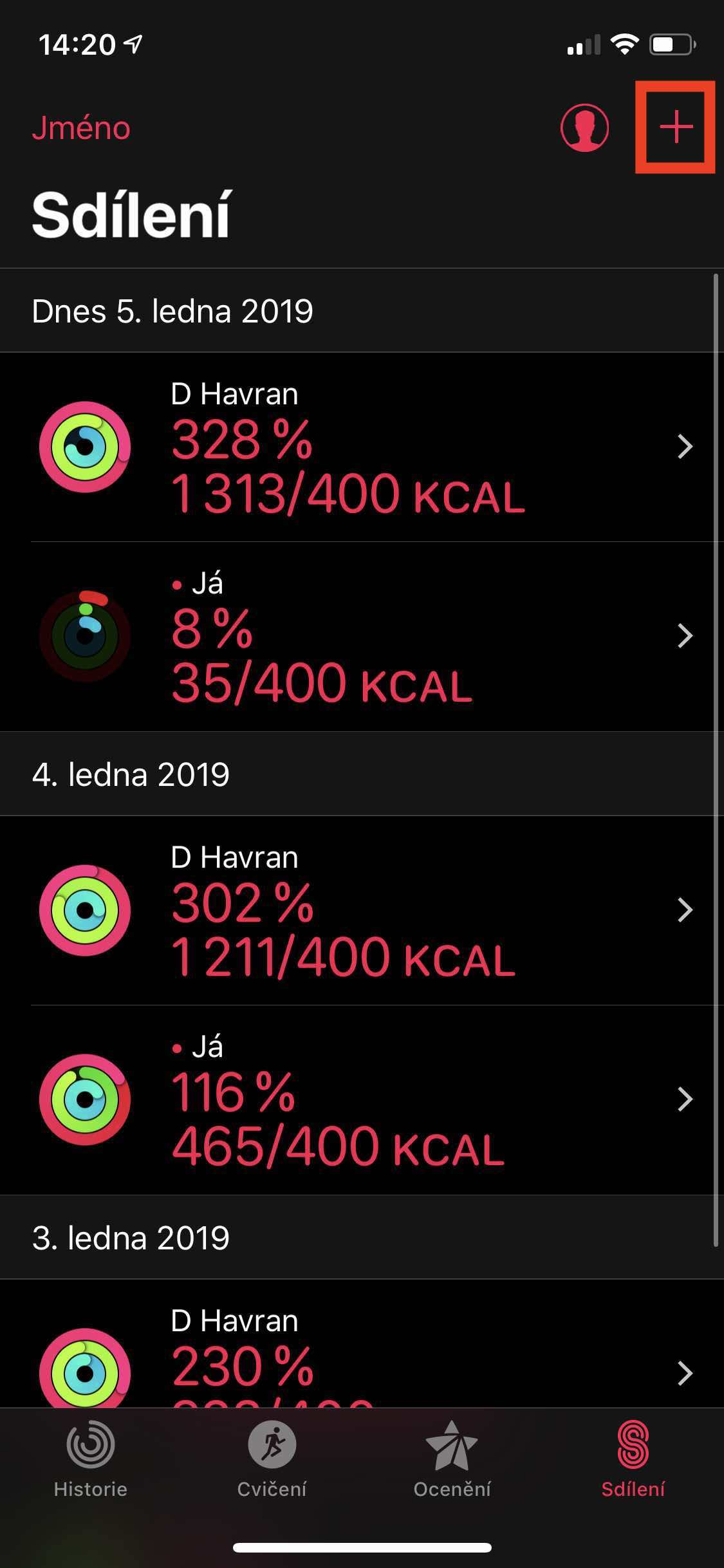Open D Havran's activity for 5. ledna
The height and width of the screenshot is (1568, 724).
(x=362, y=447)
